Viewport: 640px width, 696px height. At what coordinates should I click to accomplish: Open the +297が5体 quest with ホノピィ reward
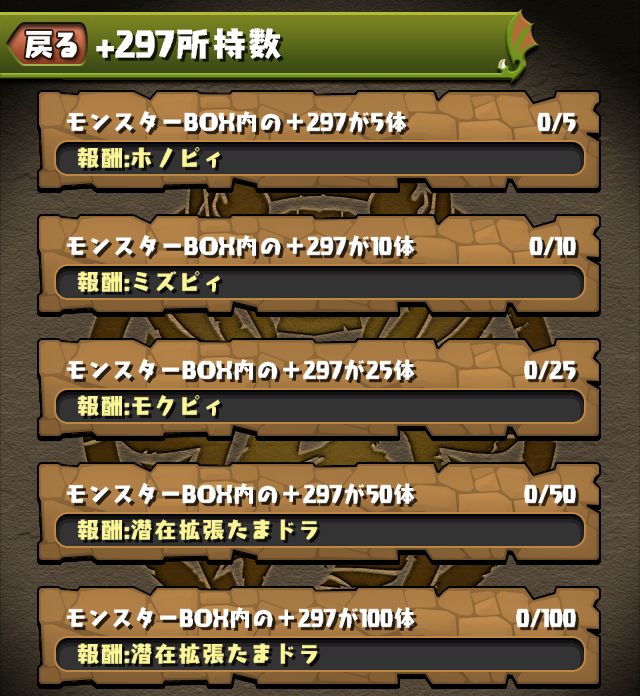319,141
